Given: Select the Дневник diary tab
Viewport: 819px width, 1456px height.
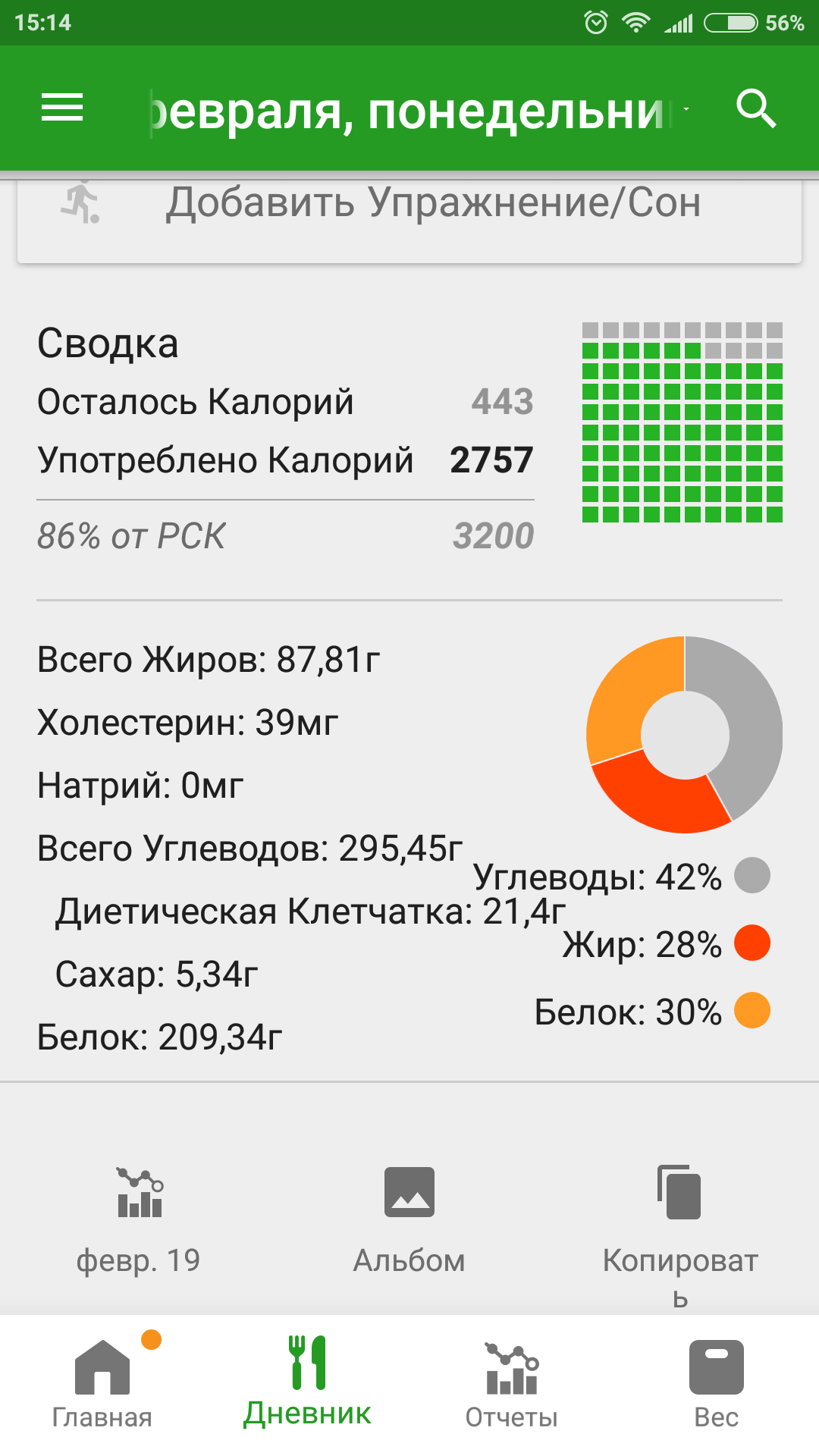Looking at the screenshot, I should click(x=307, y=1385).
